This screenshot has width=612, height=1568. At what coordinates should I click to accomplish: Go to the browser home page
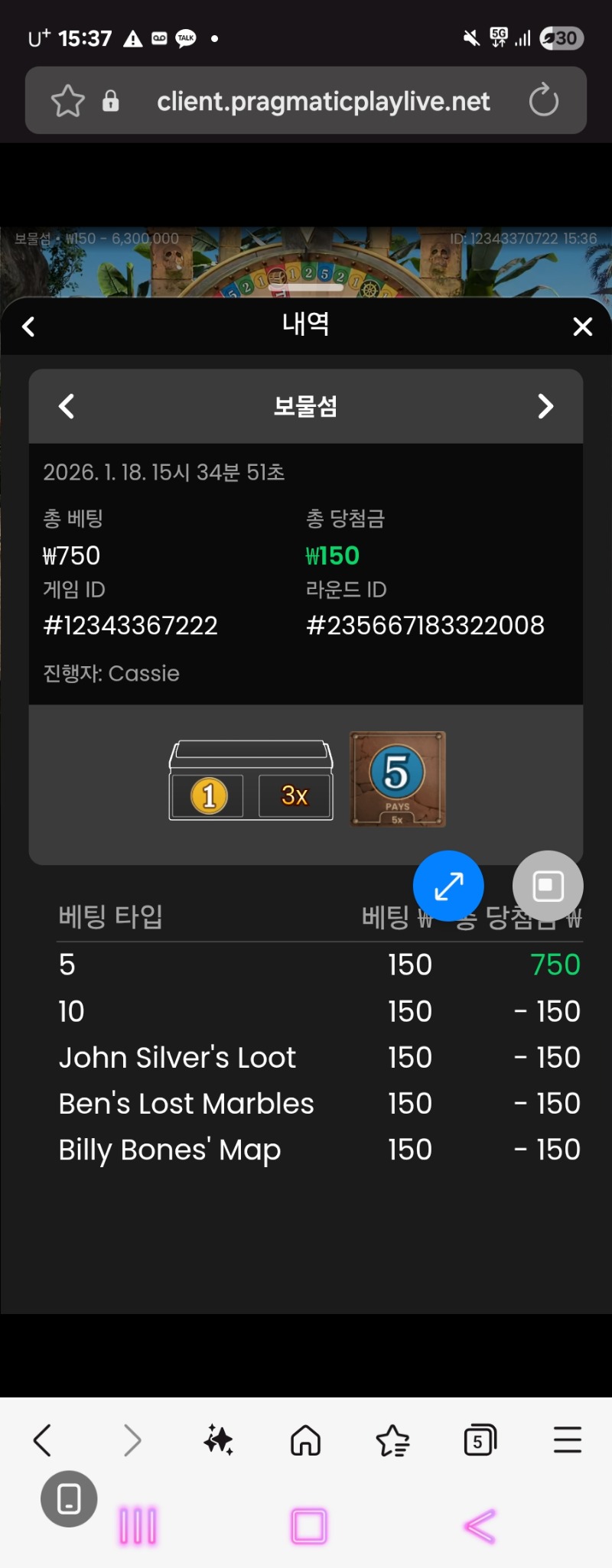[x=305, y=1440]
